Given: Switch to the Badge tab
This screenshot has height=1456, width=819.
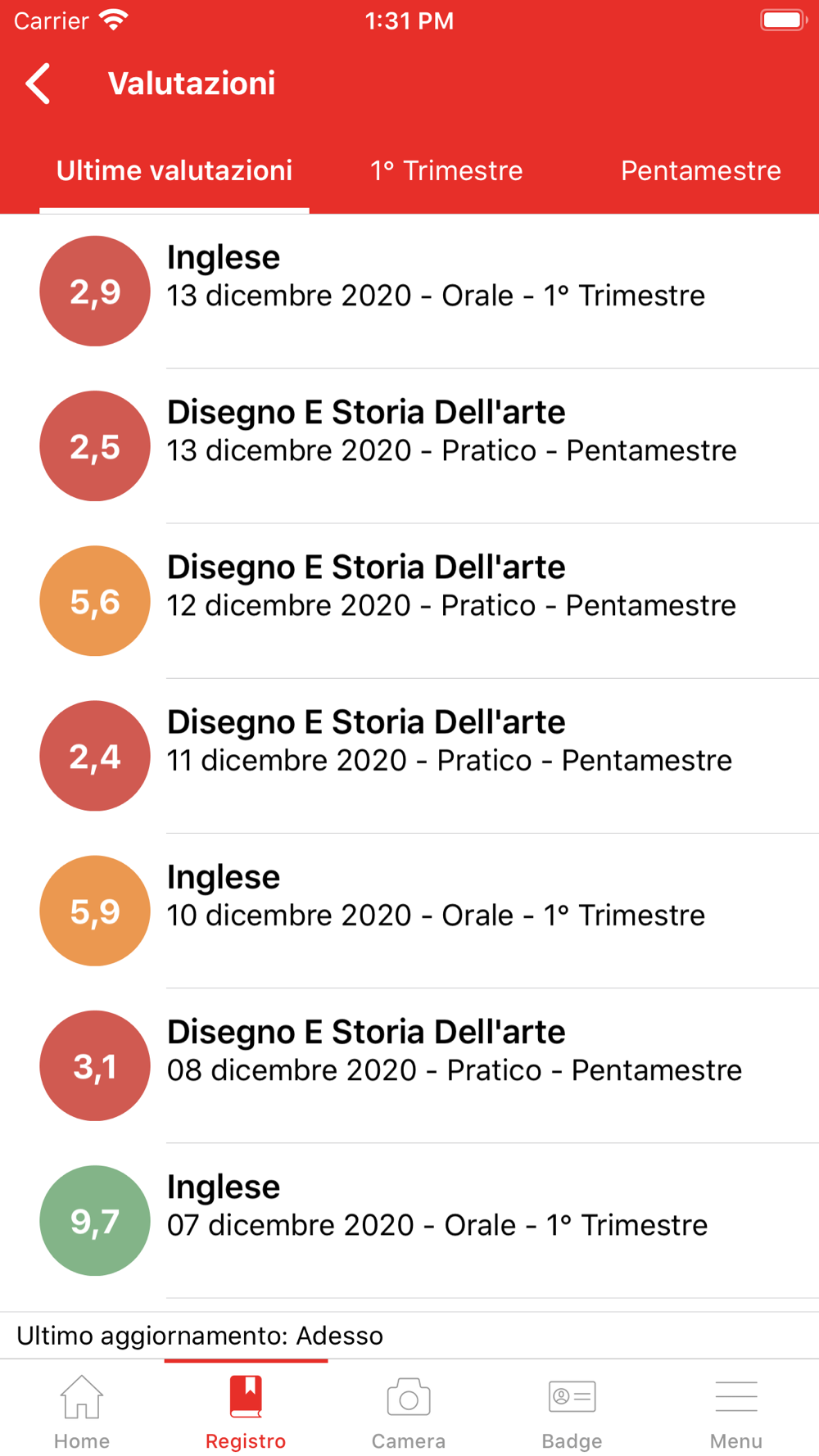Looking at the screenshot, I should pyautogui.click(x=572, y=1410).
